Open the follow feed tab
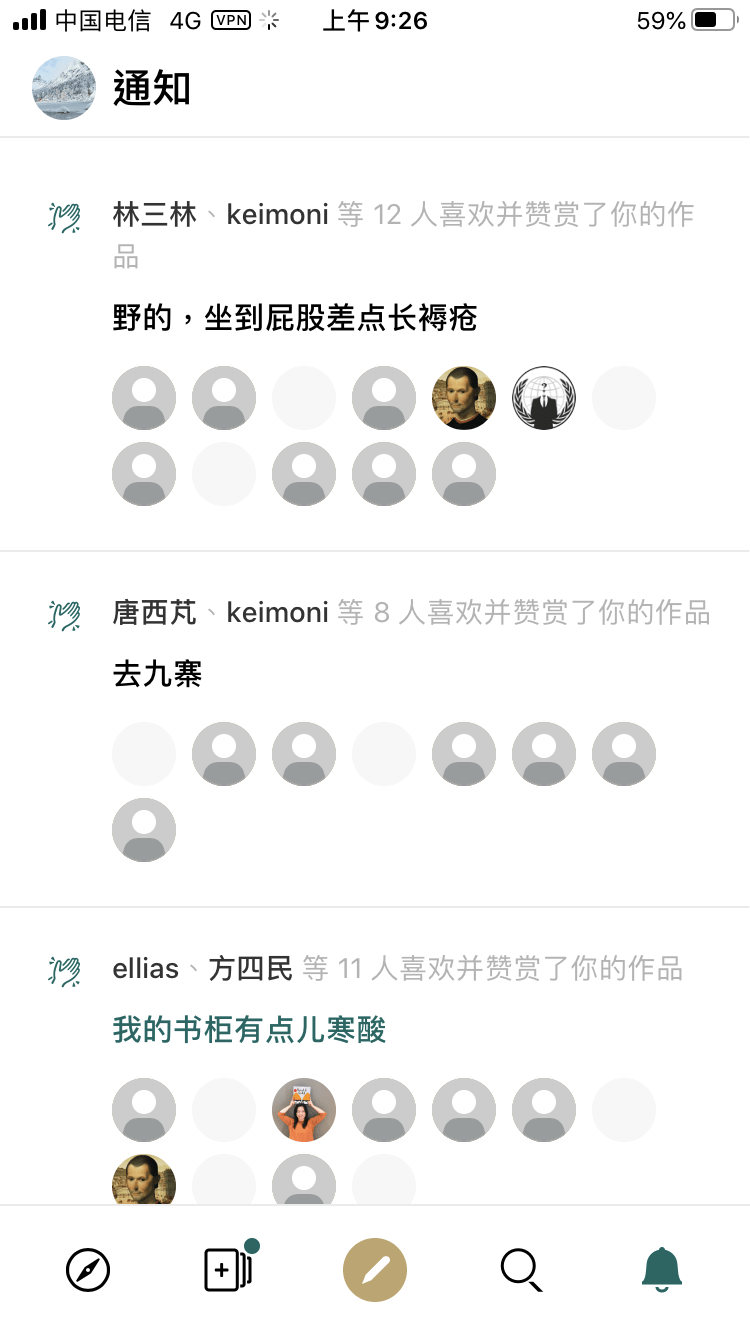 point(228,1270)
